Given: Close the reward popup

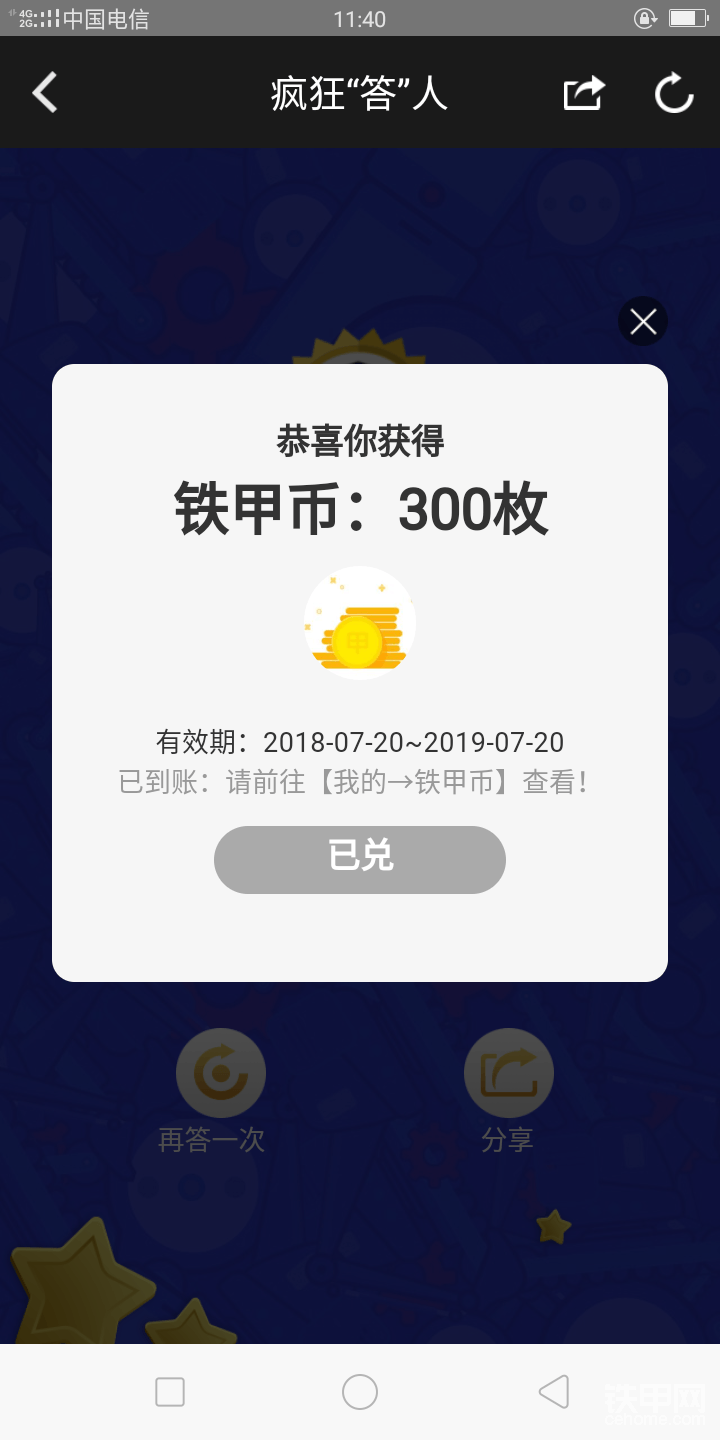Looking at the screenshot, I should tap(643, 322).
